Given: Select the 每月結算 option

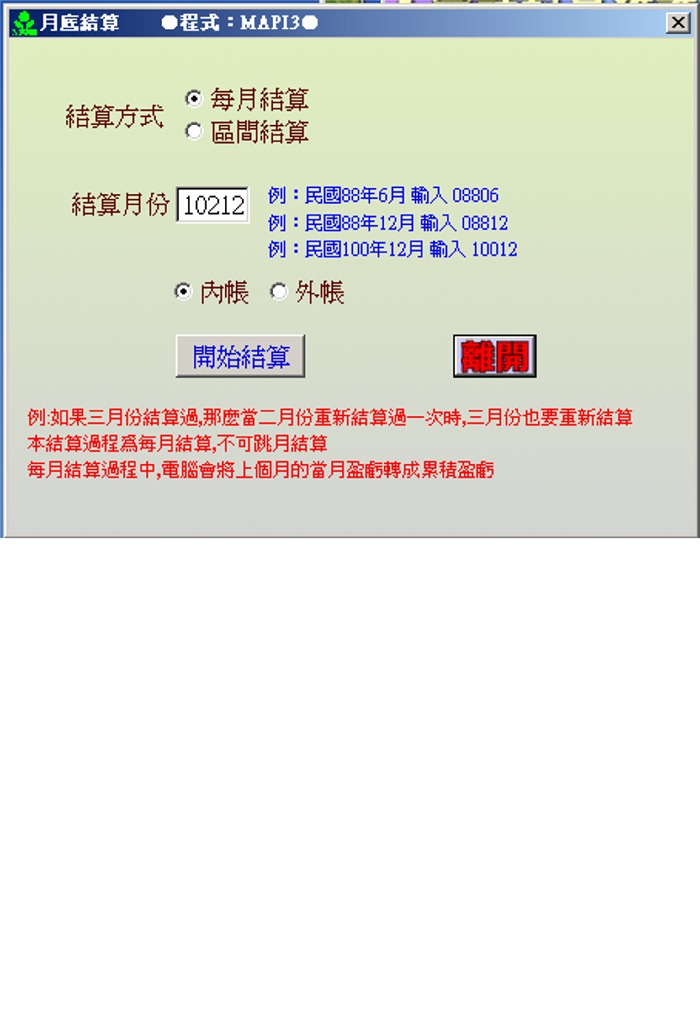Looking at the screenshot, I should pyautogui.click(x=194, y=98).
